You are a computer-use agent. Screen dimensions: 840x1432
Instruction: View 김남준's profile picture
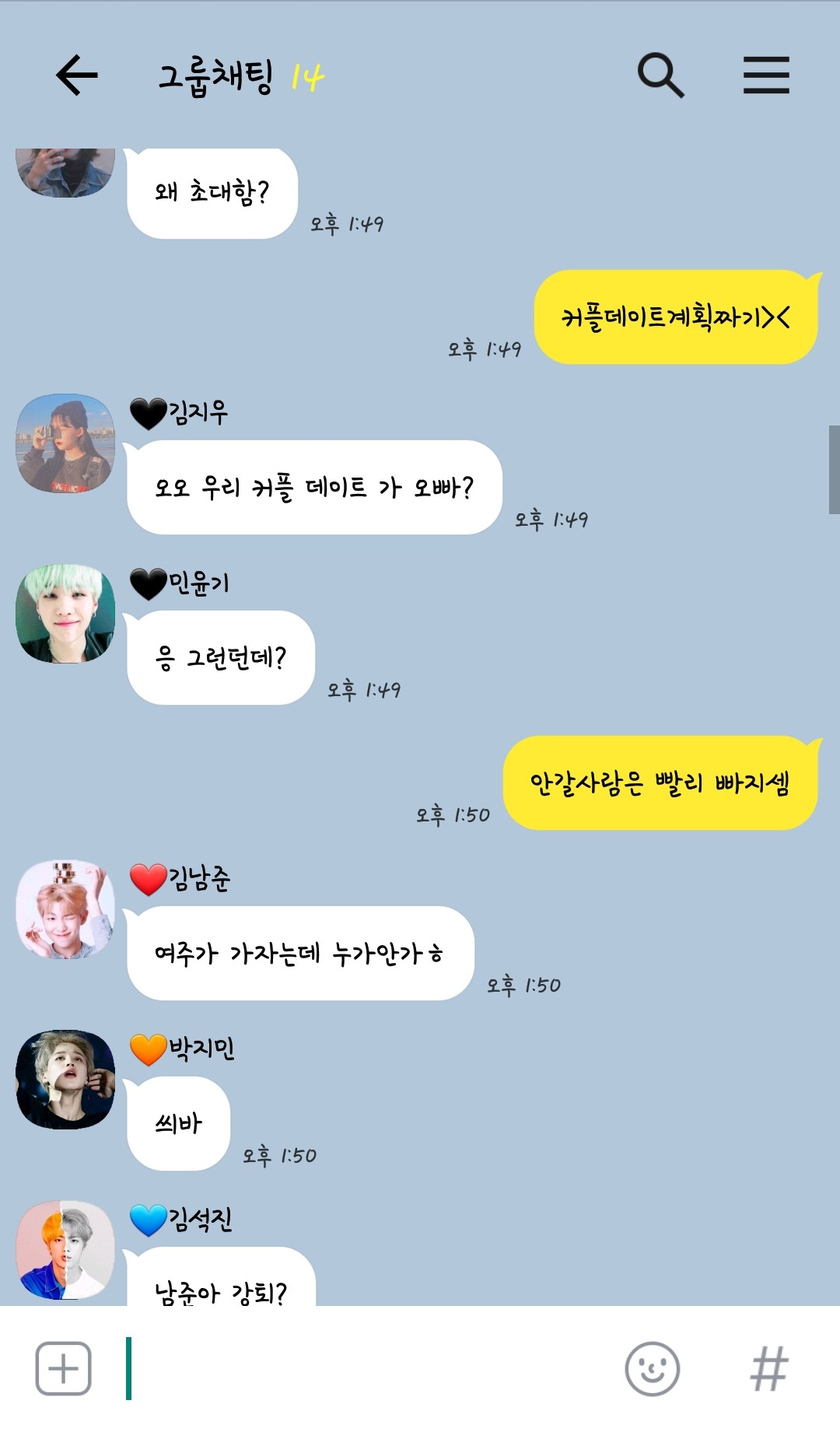point(65,909)
